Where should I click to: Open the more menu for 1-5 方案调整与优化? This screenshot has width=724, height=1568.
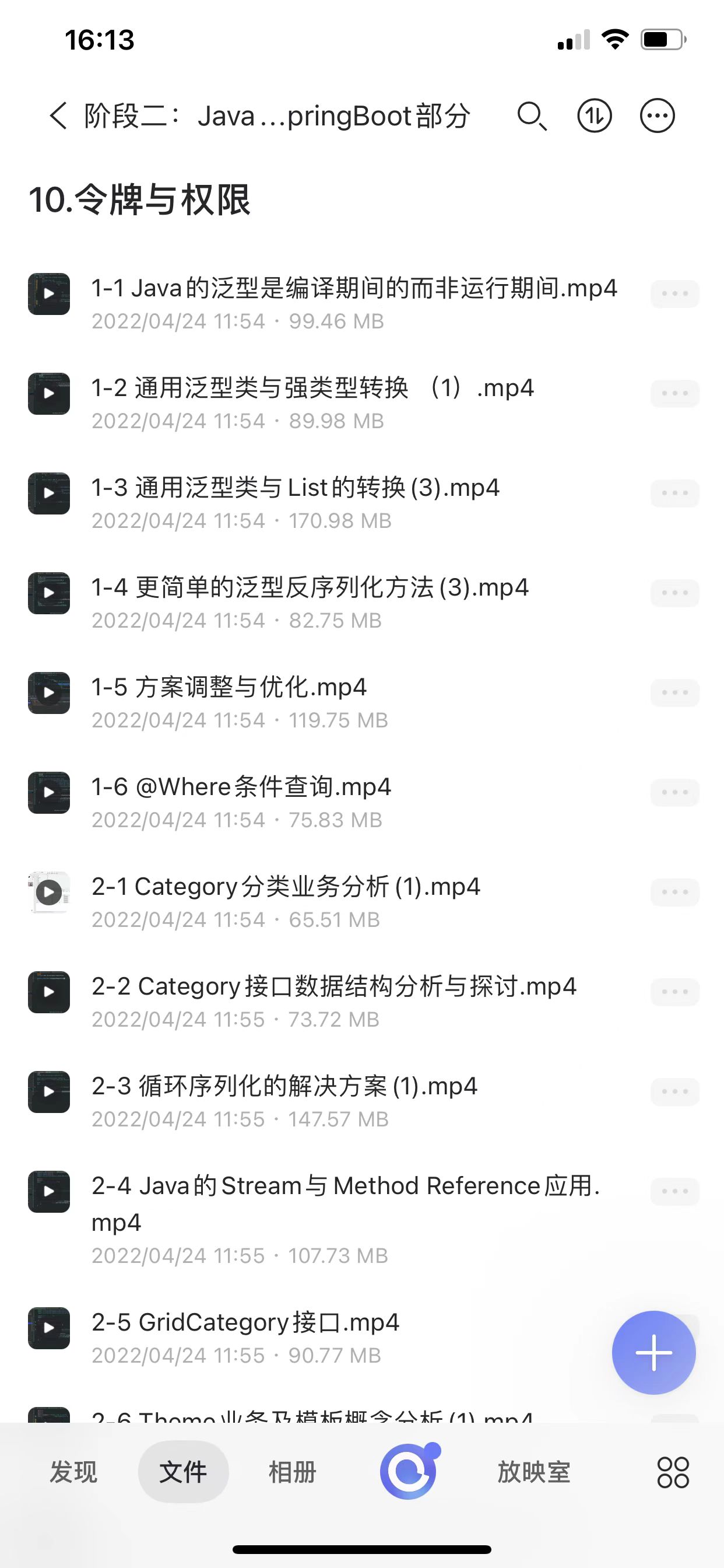[674, 692]
